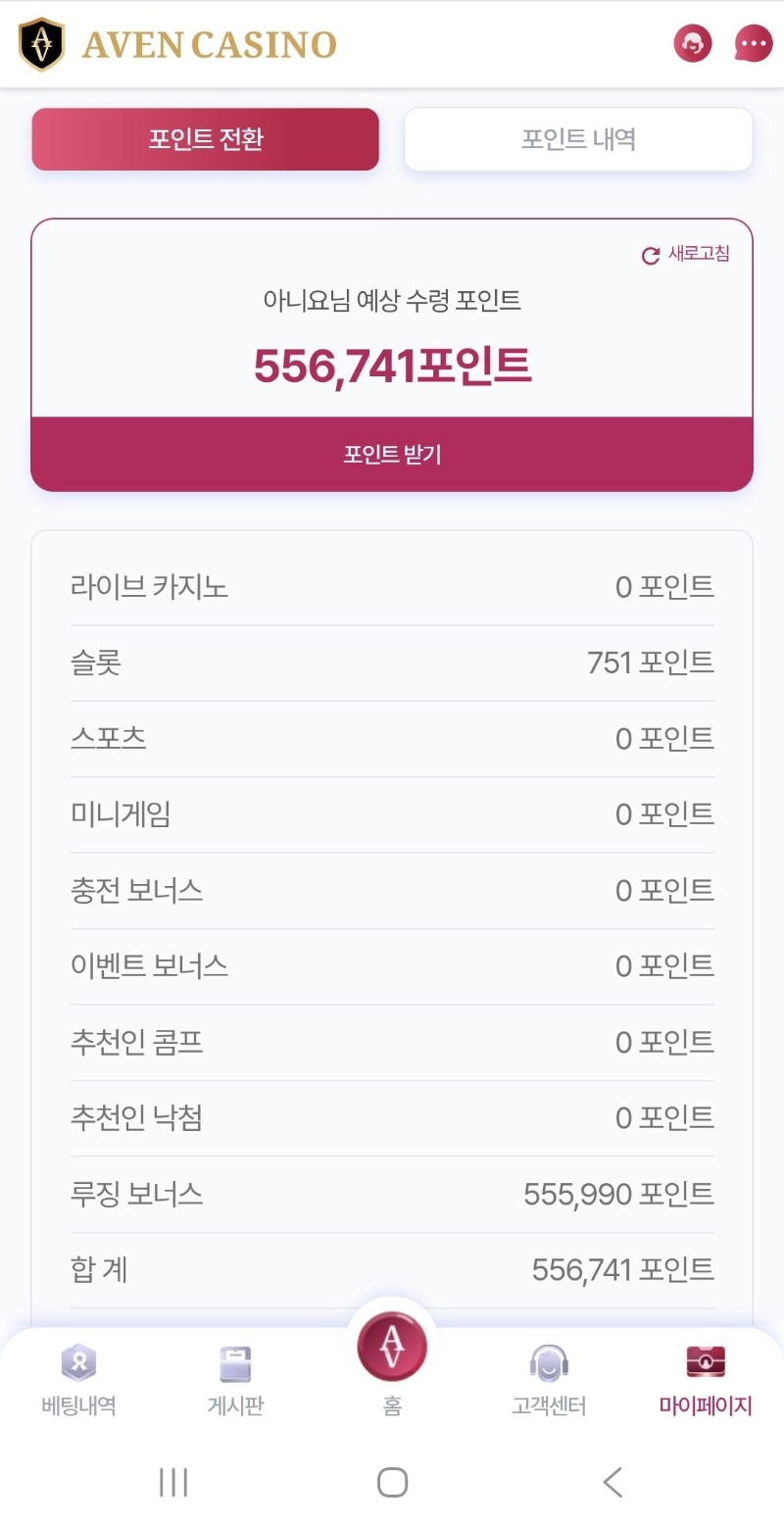Select the 라이브 카지노 row

392,585
